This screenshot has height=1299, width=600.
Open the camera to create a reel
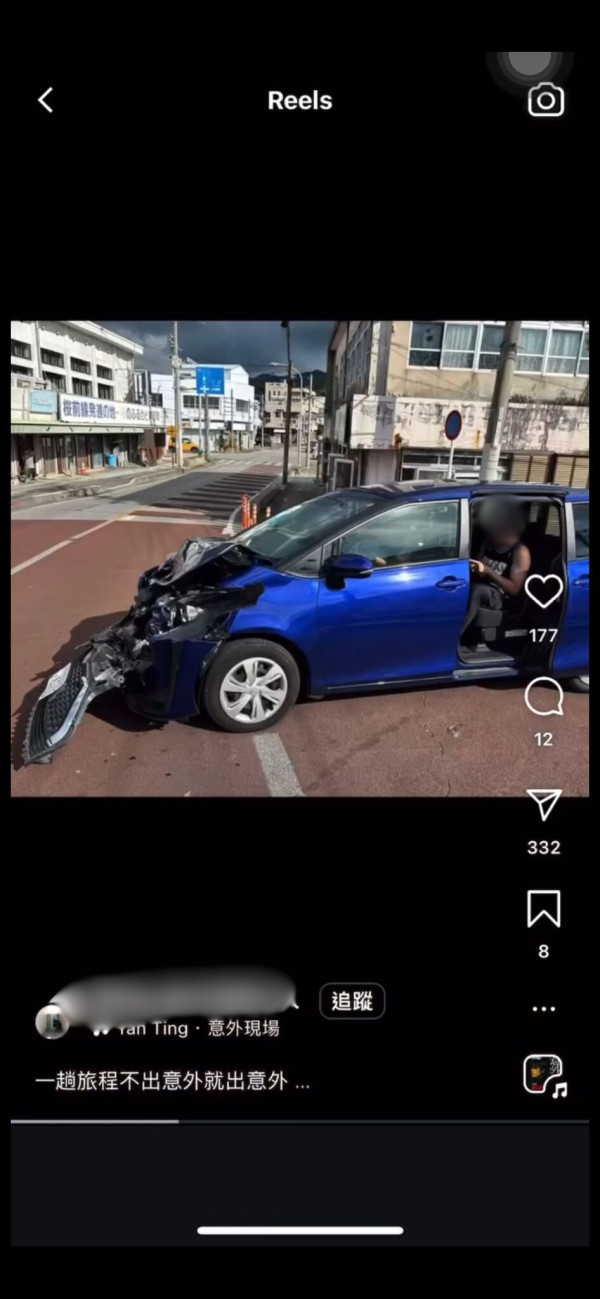click(x=546, y=100)
